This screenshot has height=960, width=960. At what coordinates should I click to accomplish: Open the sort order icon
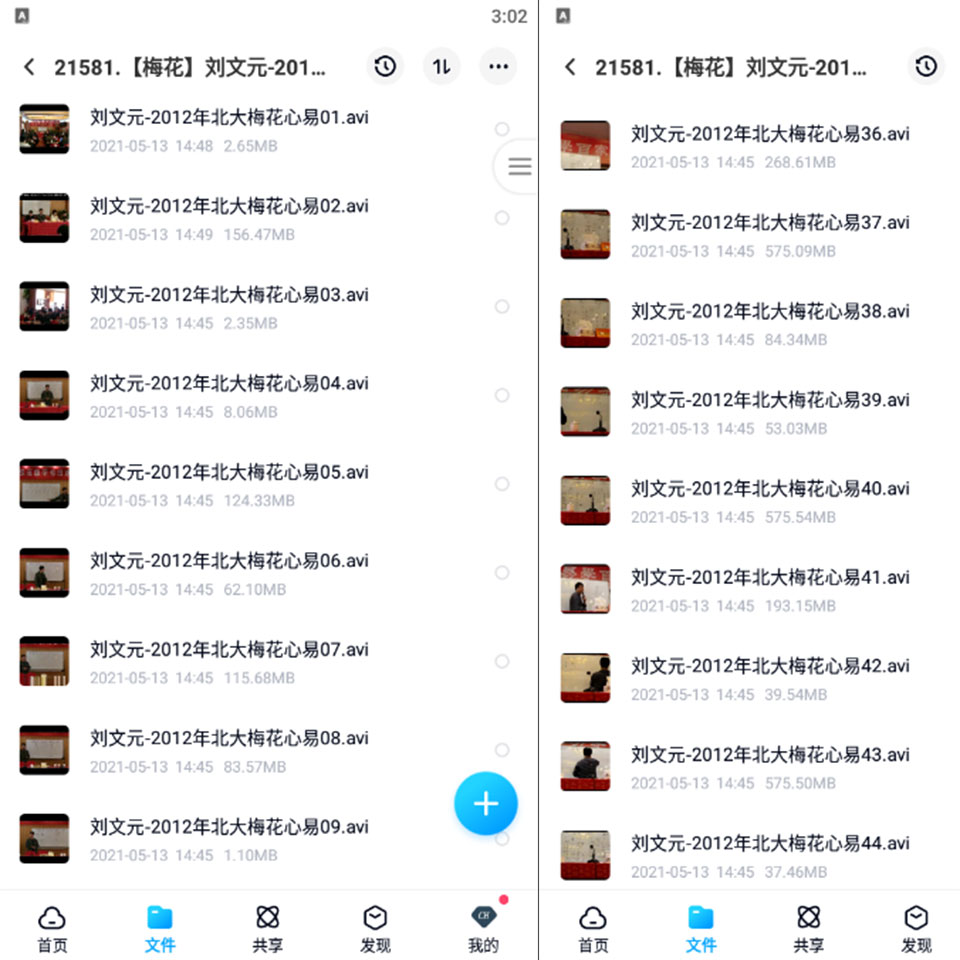pyautogui.click(x=441, y=67)
